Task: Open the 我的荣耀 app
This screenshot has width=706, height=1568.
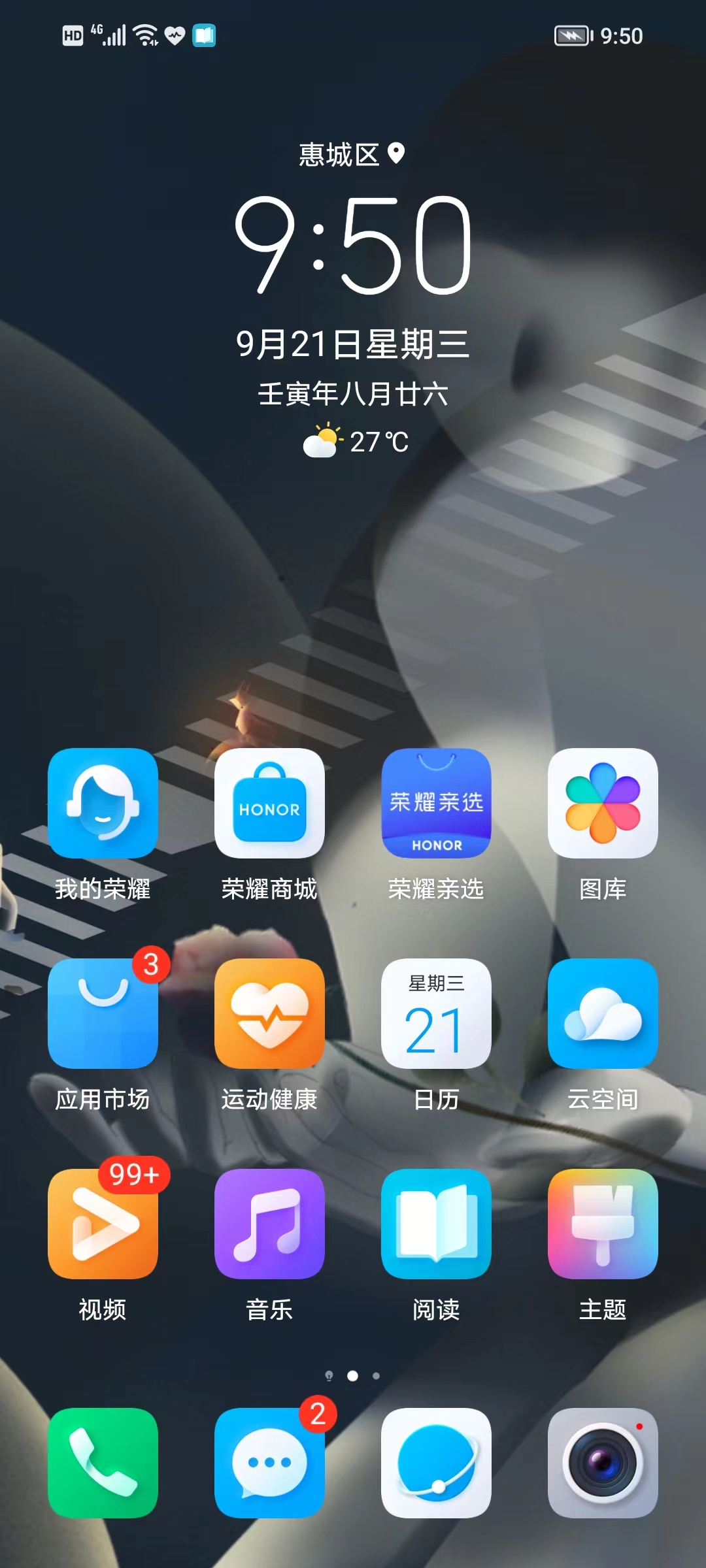Action: (103, 803)
